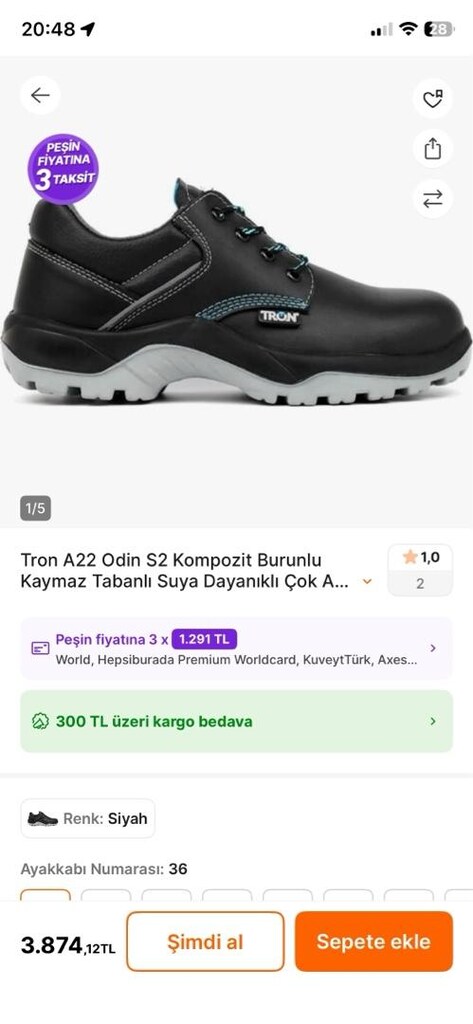Screen dimensions: 473x1024
Task: Tap Sepete ekle to add to cart
Action: [x=374, y=942]
